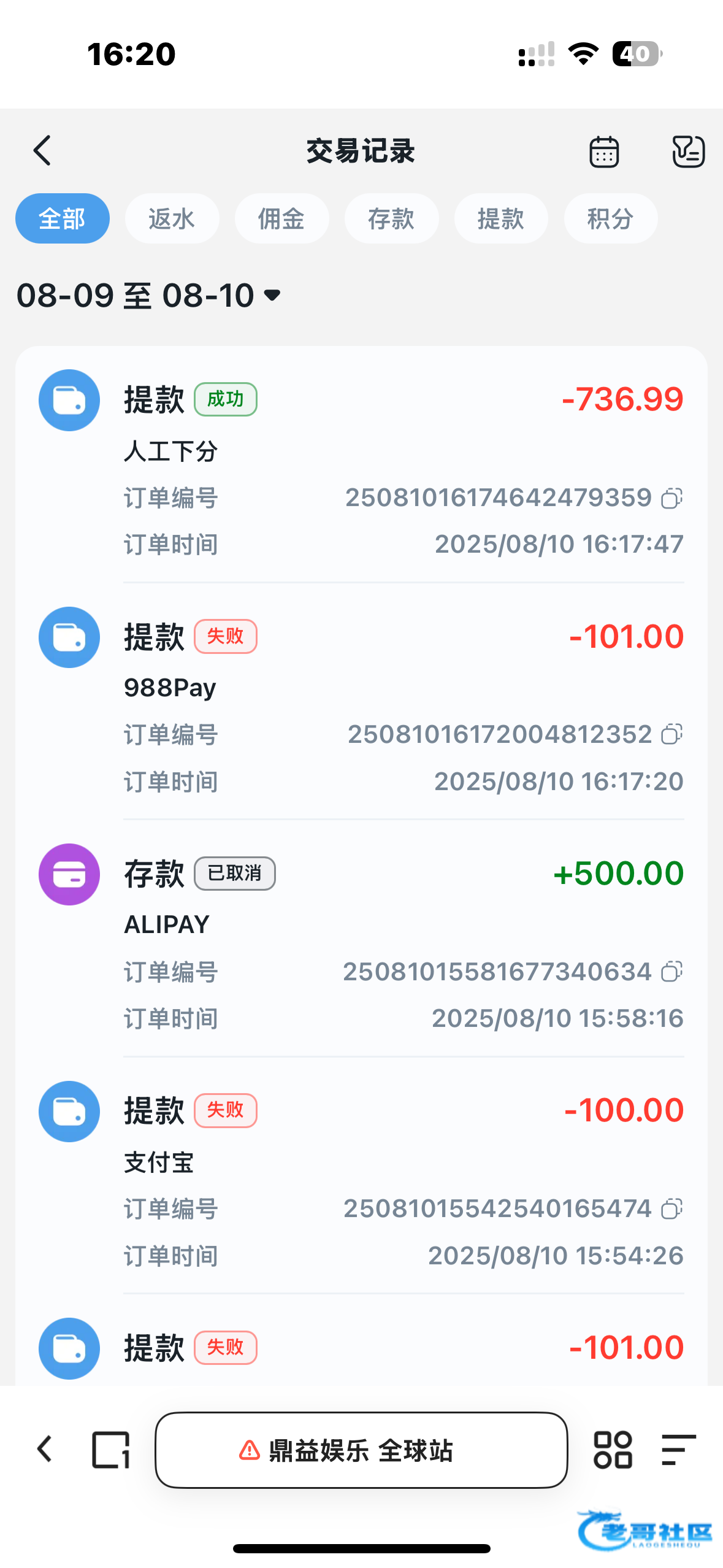
Task: Open the calendar date picker icon
Action: tap(604, 152)
